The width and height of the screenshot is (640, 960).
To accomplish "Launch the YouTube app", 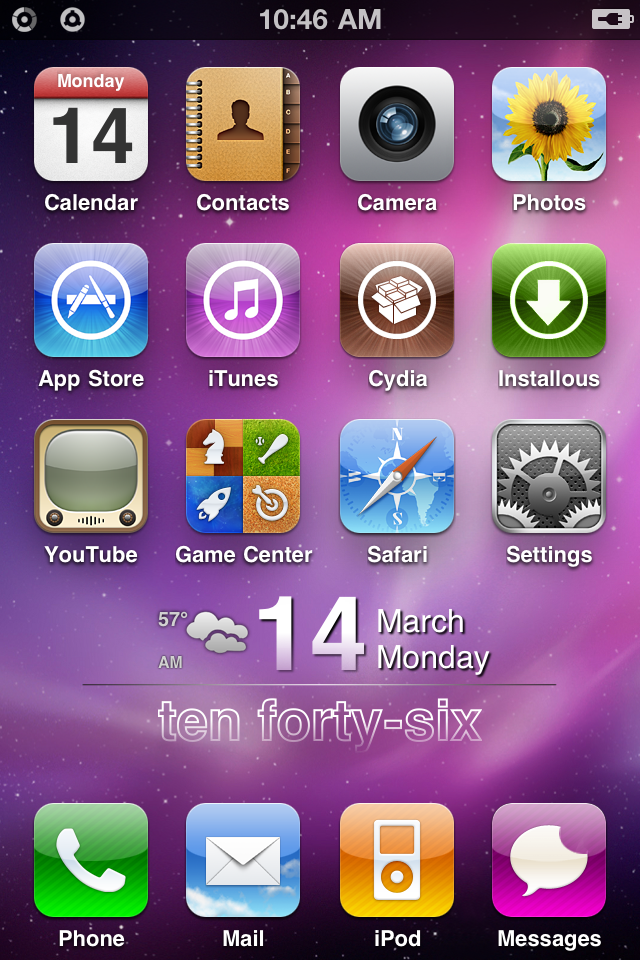I will (91, 476).
